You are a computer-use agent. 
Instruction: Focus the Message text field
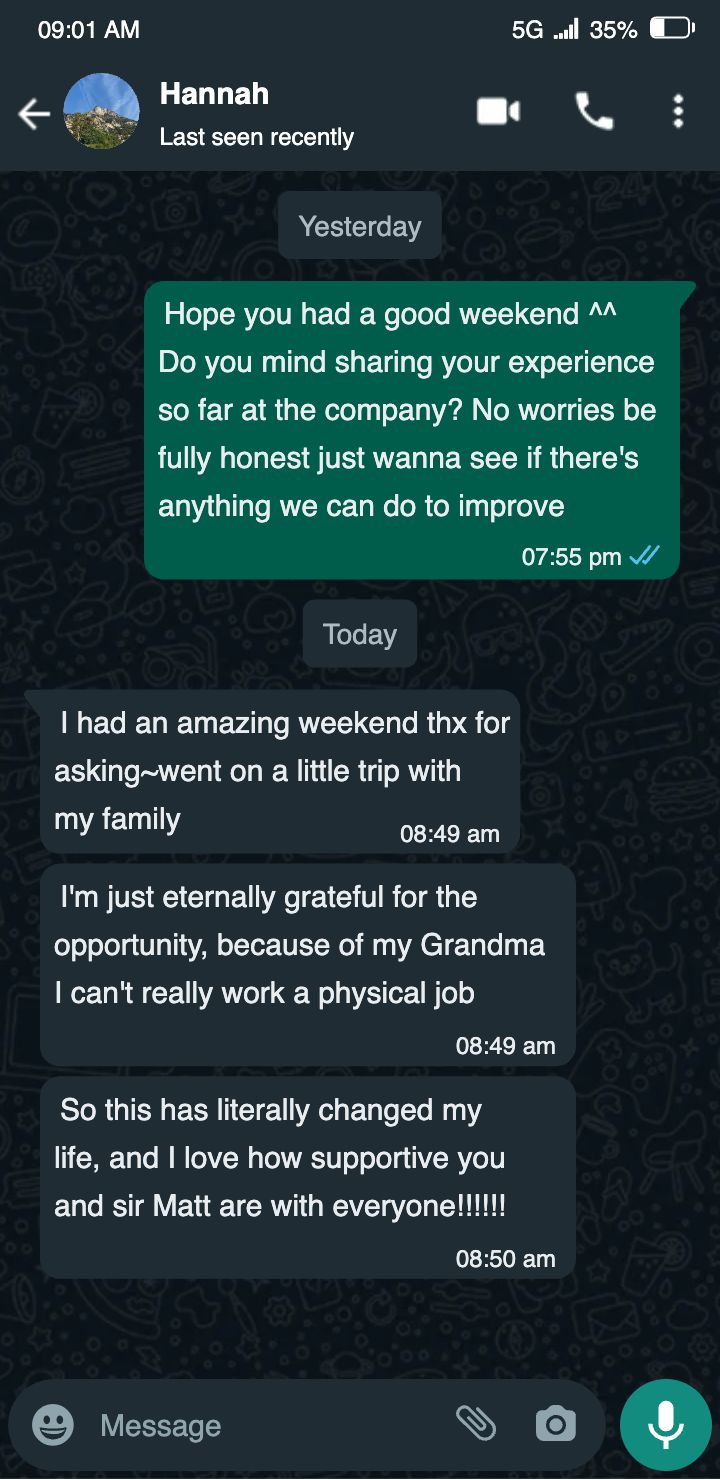tap(260, 1425)
